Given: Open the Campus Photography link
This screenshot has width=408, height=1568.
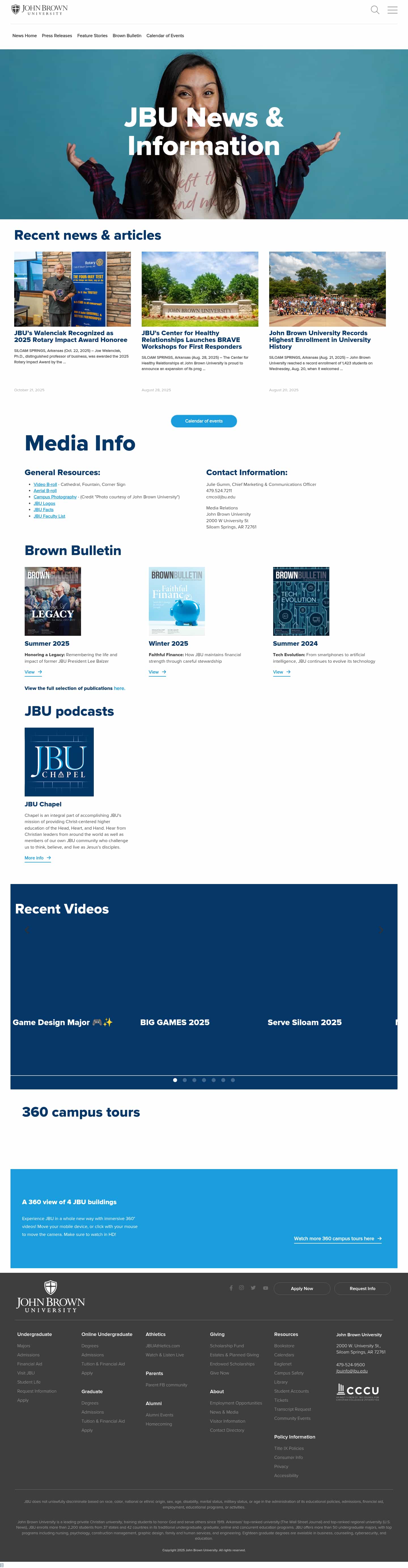Looking at the screenshot, I should (x=55, y=497).
